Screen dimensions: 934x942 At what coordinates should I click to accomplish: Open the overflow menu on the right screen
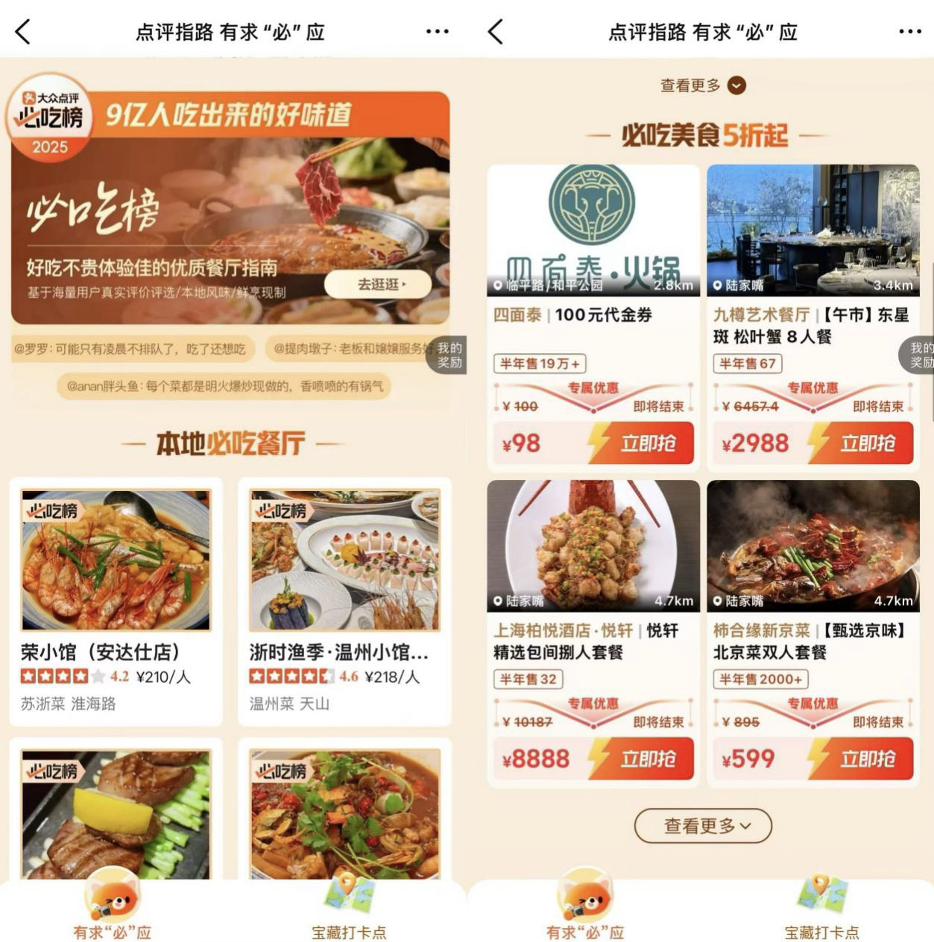pyautogui.click(x=910, y=32)
